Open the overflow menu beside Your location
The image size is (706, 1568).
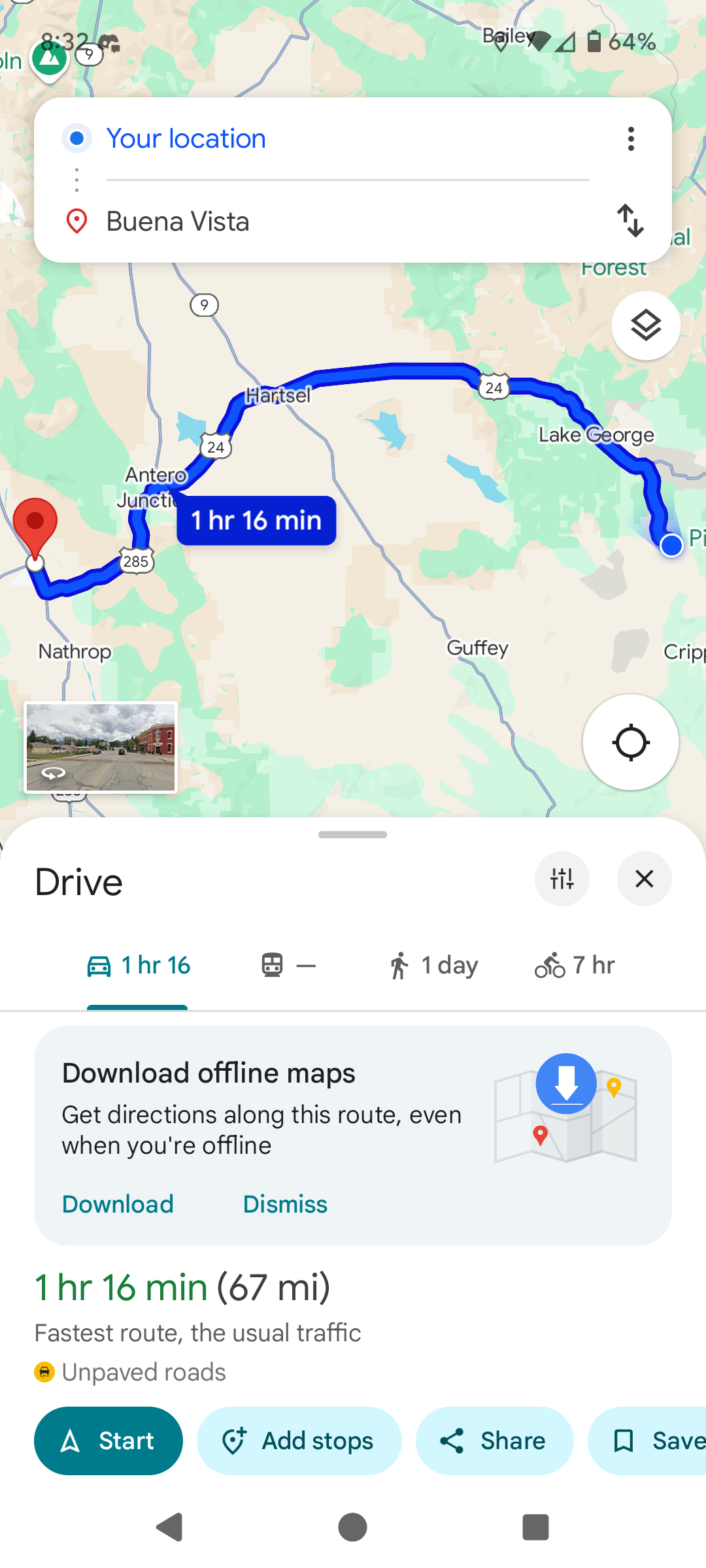point(631,139)
